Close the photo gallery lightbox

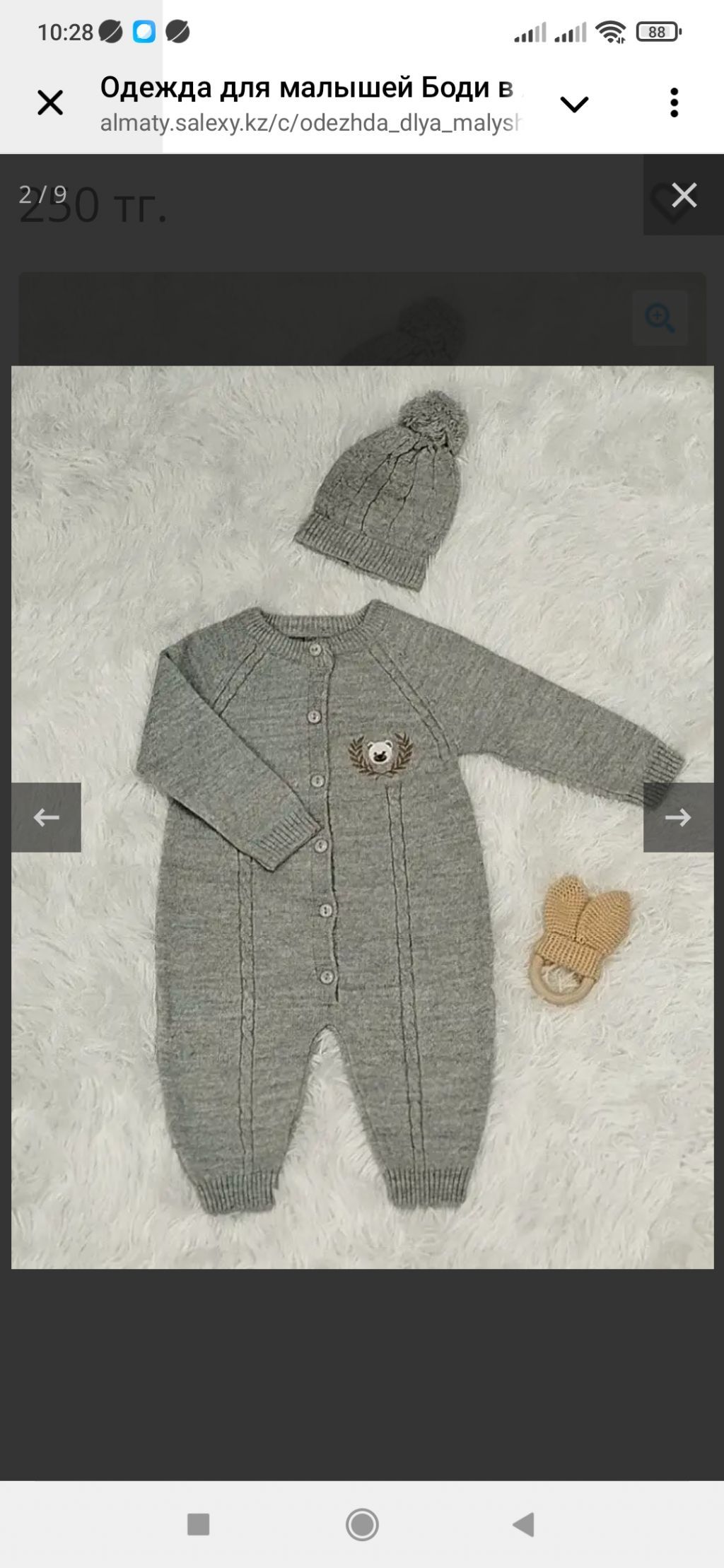[x=683, y=195]
